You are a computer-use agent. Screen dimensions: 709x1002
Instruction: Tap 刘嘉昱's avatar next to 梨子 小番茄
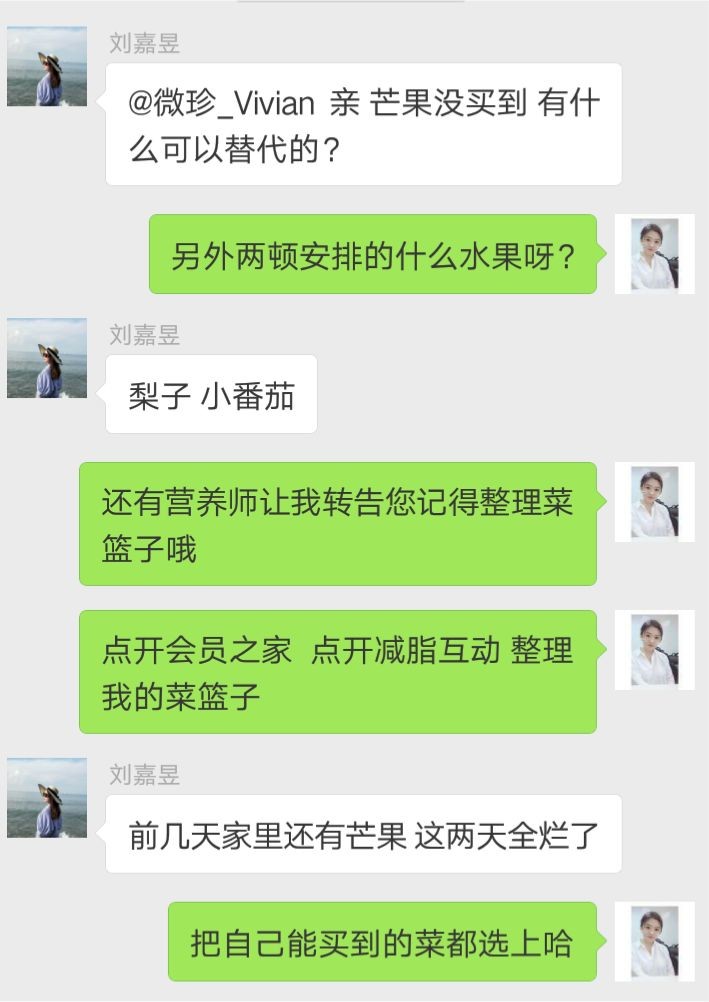coord(47,358)
